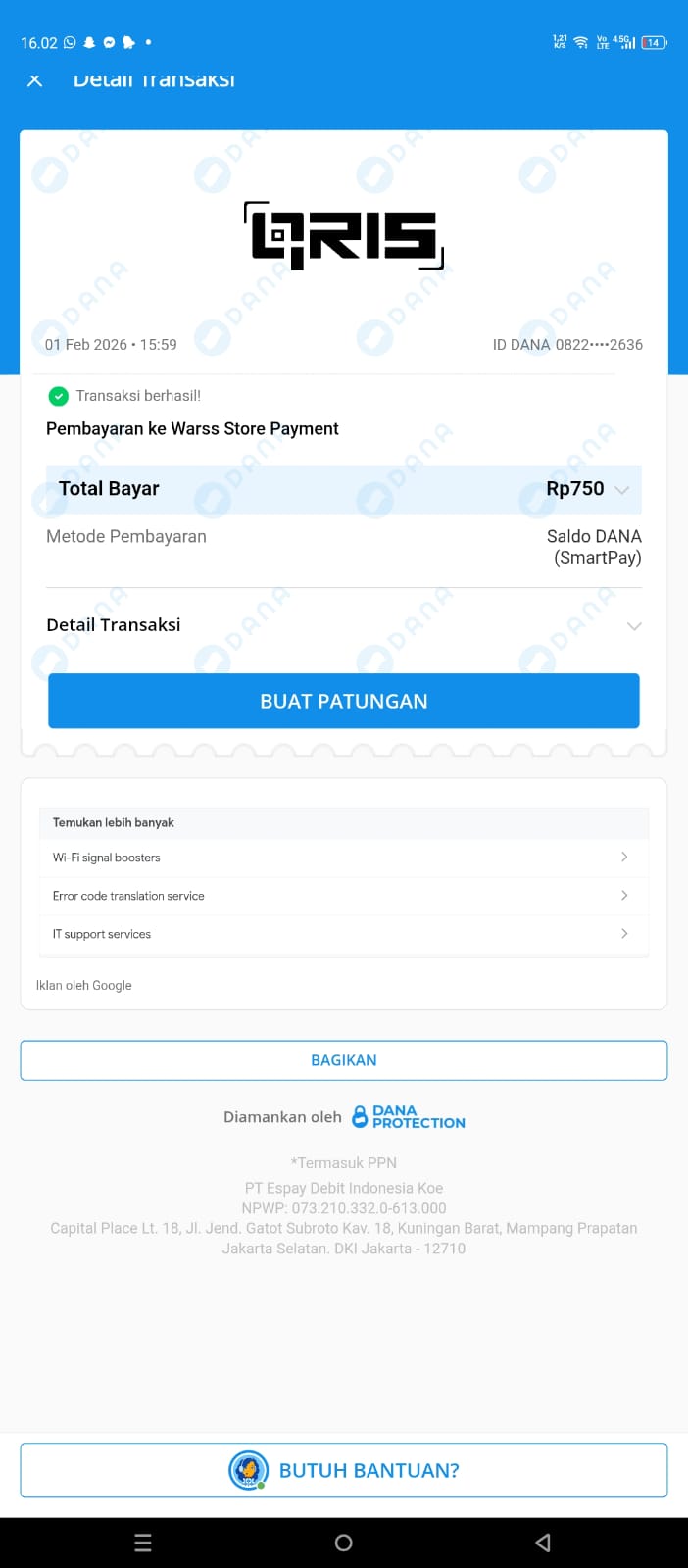Close the Detail Transaksi screen

pos(34,80)
